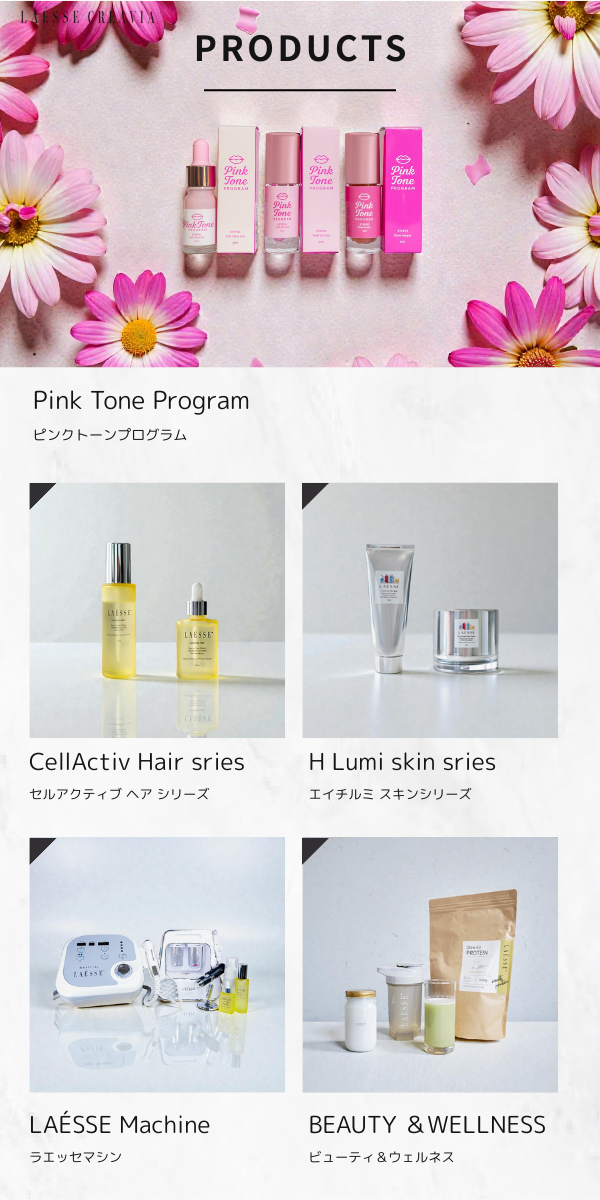View the H Lumi skin series
Screen dimensions: 600x1200
pyautogui.click(x=430, y=610)
